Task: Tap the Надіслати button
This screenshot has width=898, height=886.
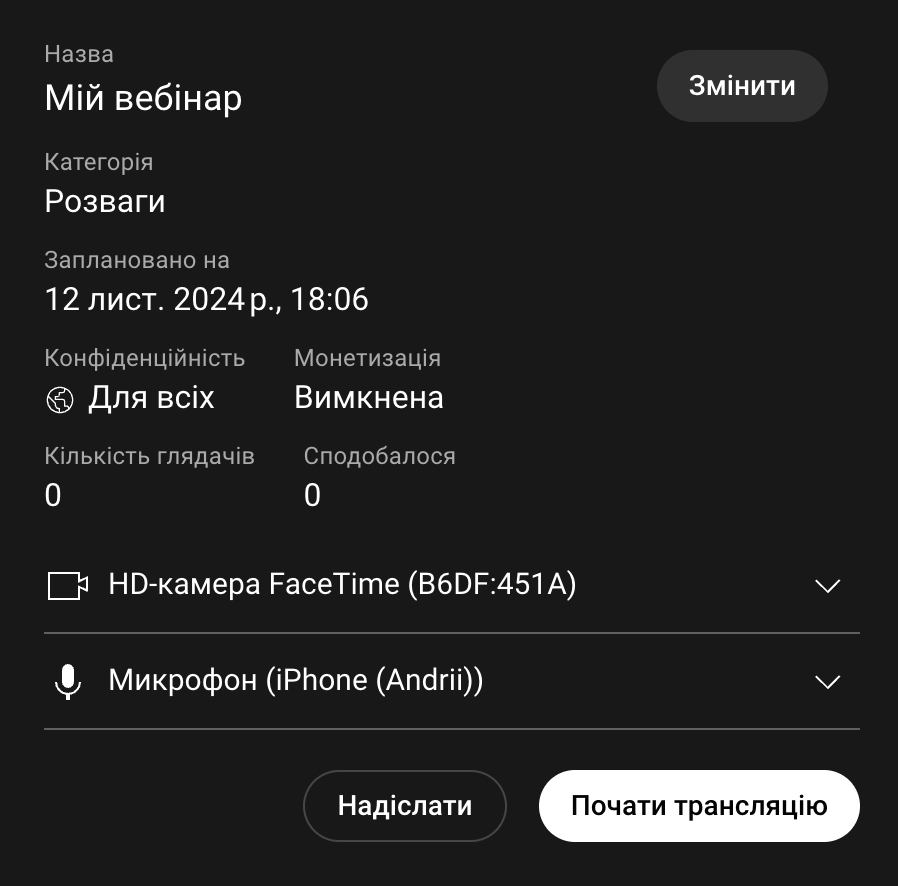Action: 405,806
